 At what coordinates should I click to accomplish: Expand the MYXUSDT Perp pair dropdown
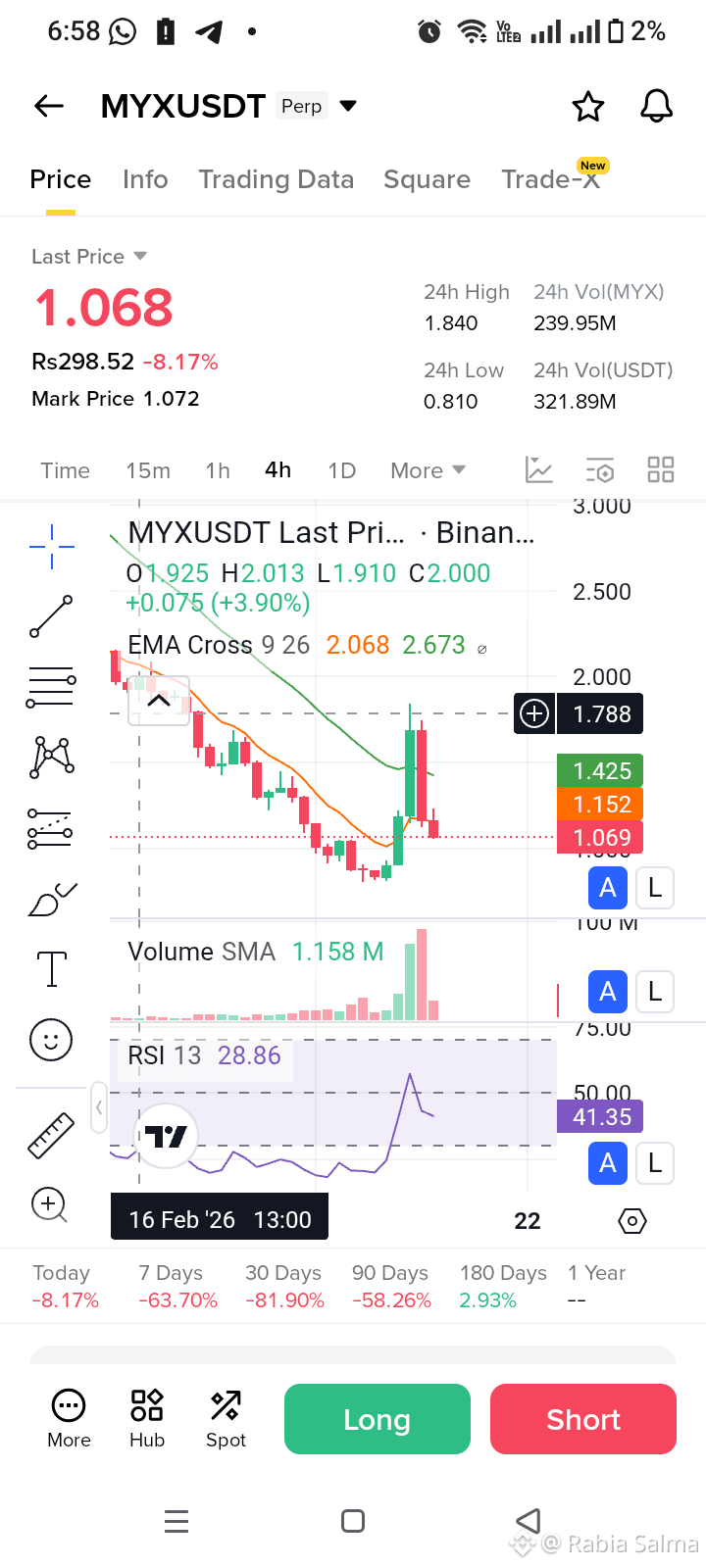click(348, 106)
